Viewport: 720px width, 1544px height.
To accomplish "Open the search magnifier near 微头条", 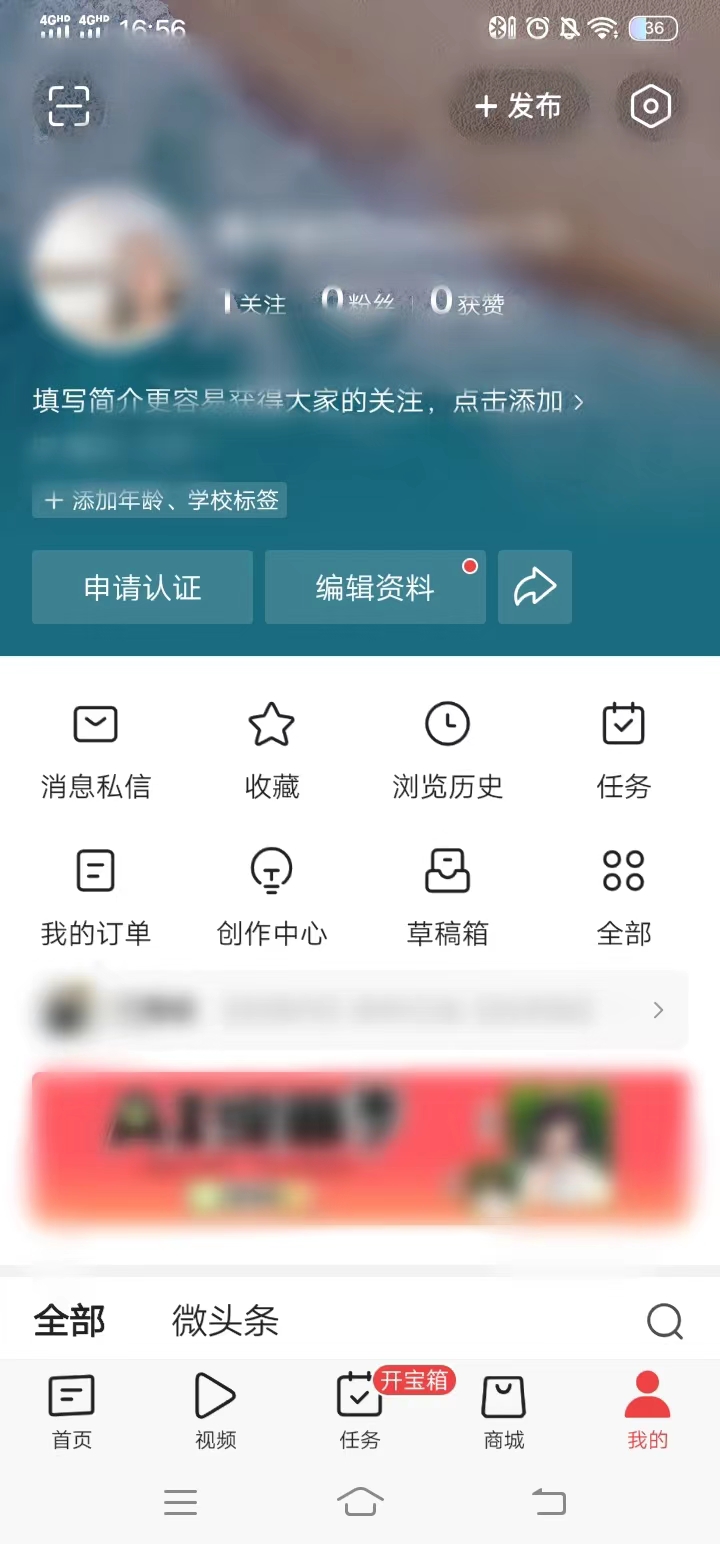I will click(664, 1320).
